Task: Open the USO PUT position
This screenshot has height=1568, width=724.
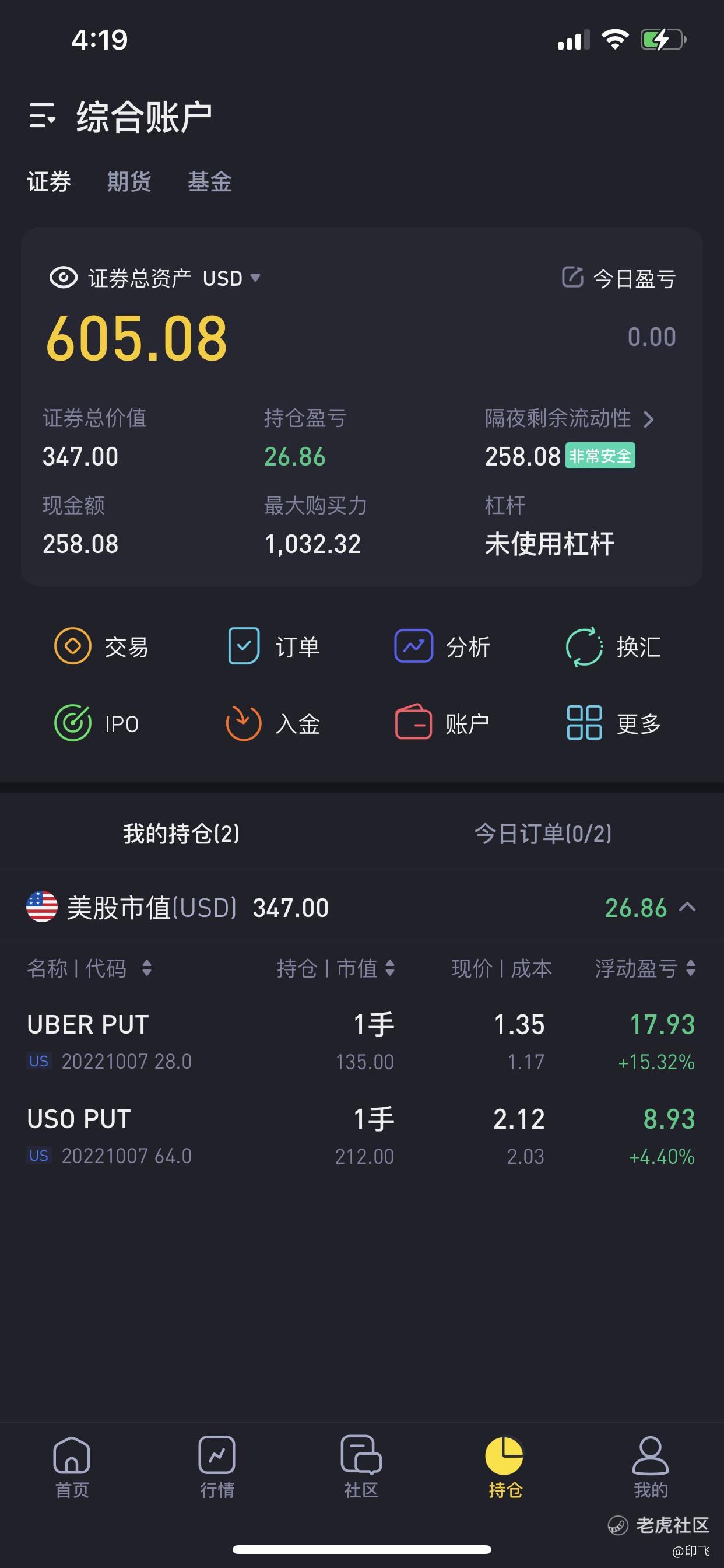Action: (362, 1136)
